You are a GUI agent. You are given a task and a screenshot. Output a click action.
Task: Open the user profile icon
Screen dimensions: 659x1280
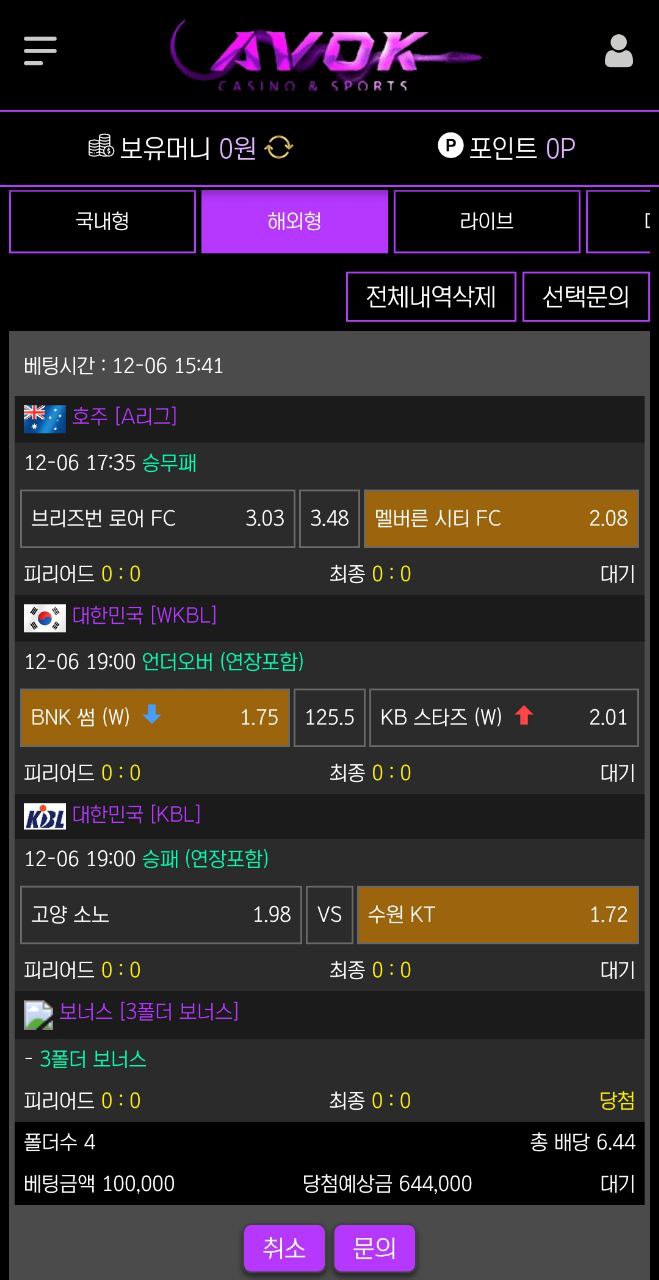pyautogui.click(x=618, y=51)
